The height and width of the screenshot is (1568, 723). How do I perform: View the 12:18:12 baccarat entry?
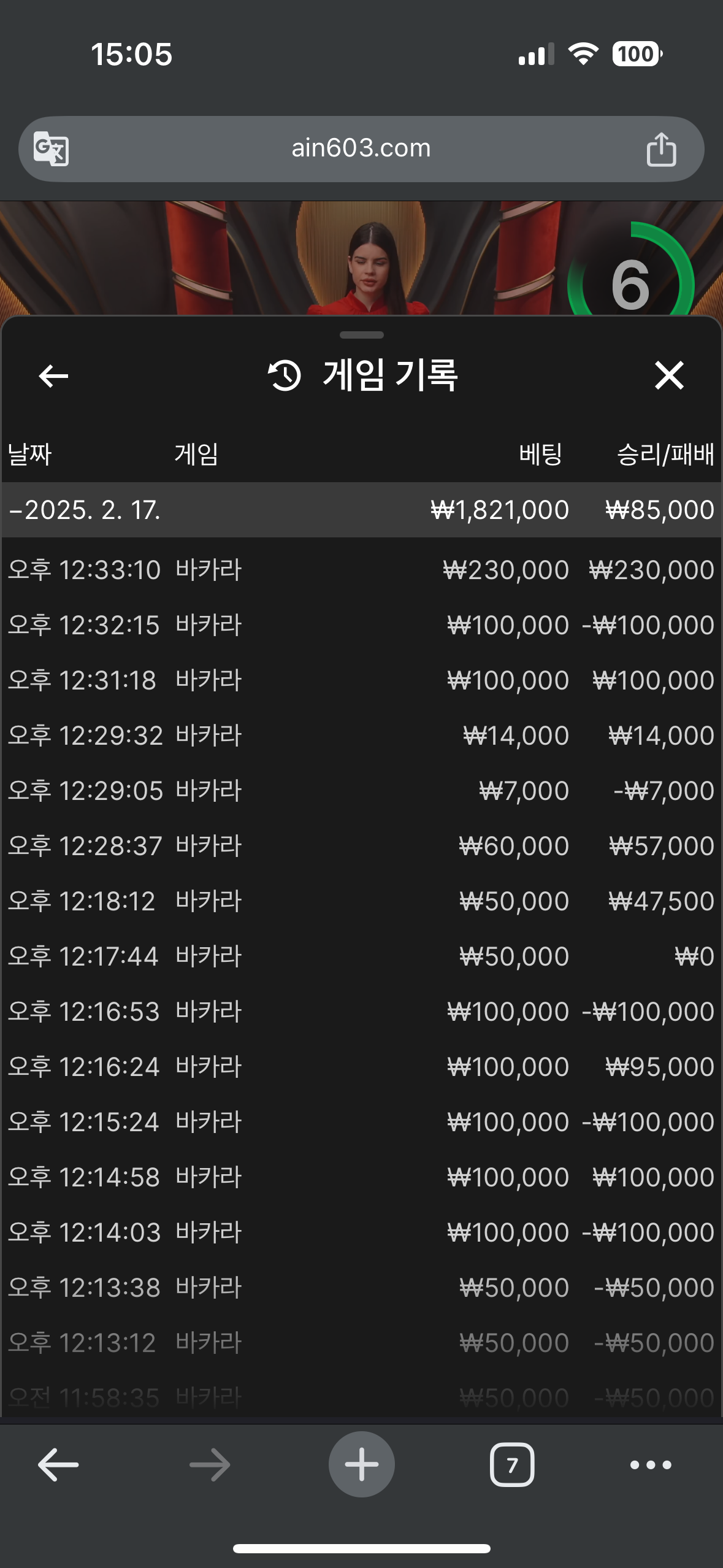click(361, 901)
